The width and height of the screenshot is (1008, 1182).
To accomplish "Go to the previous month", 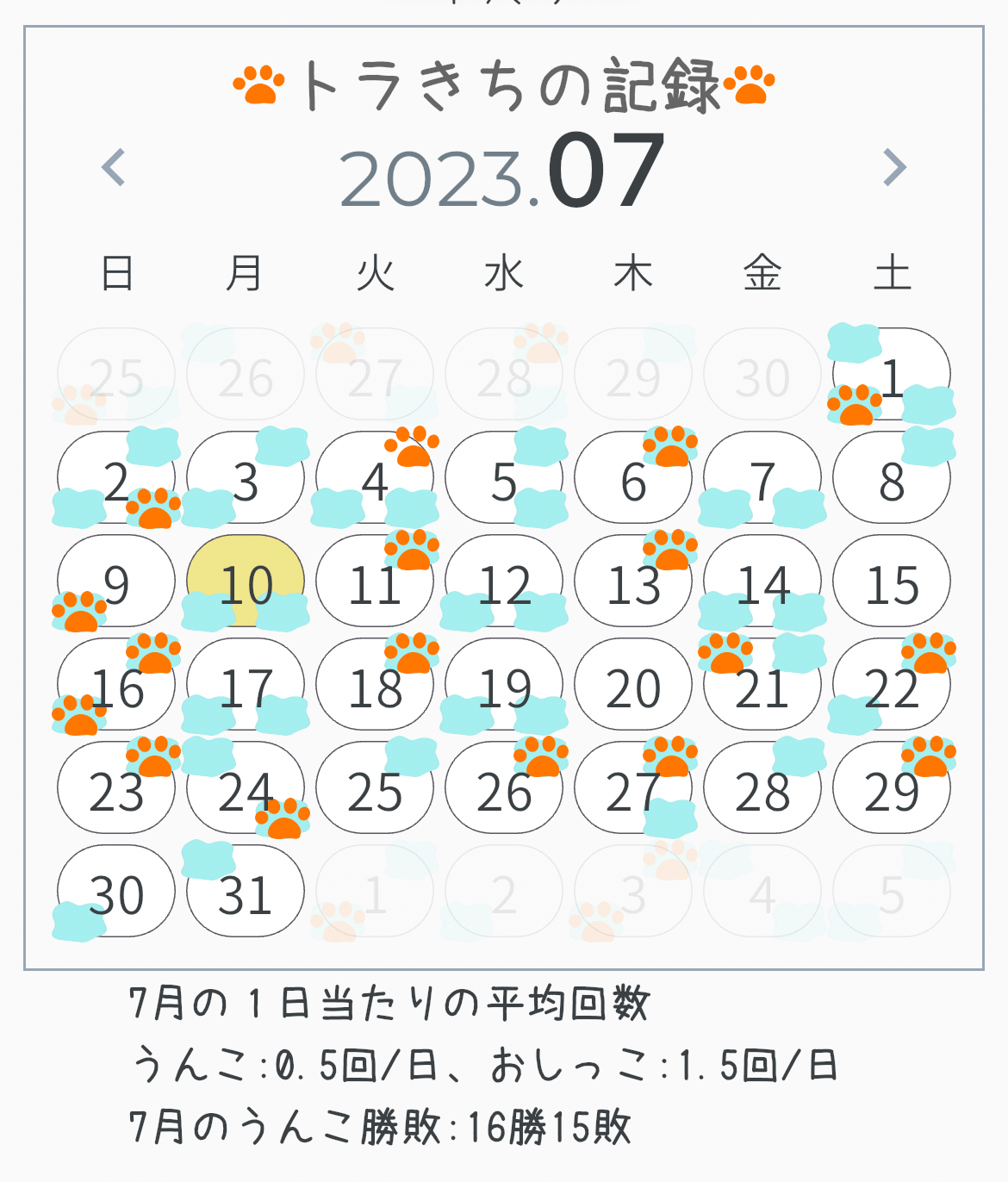I will (x=114, y=167).
